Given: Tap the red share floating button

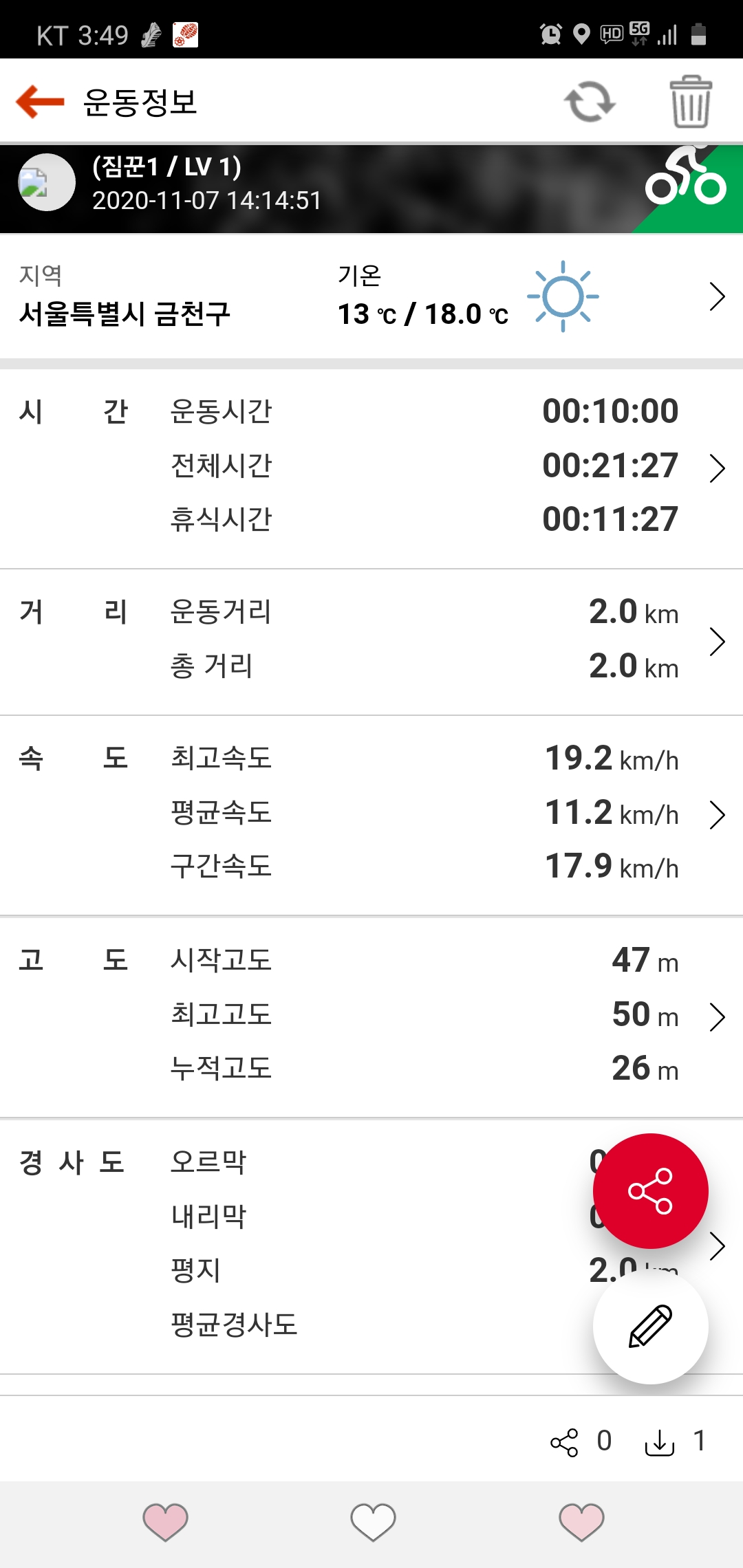Looking at the screenshot, I should (650, 1190).
